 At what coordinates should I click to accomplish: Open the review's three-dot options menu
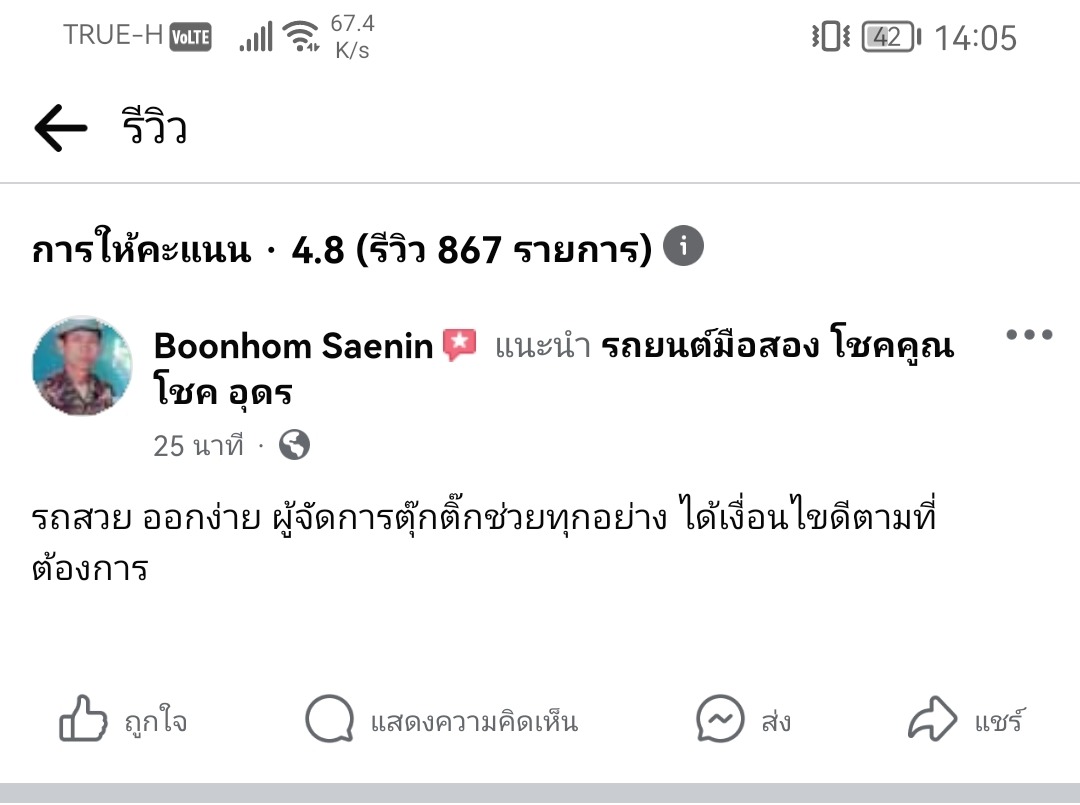coord(1029,335)
